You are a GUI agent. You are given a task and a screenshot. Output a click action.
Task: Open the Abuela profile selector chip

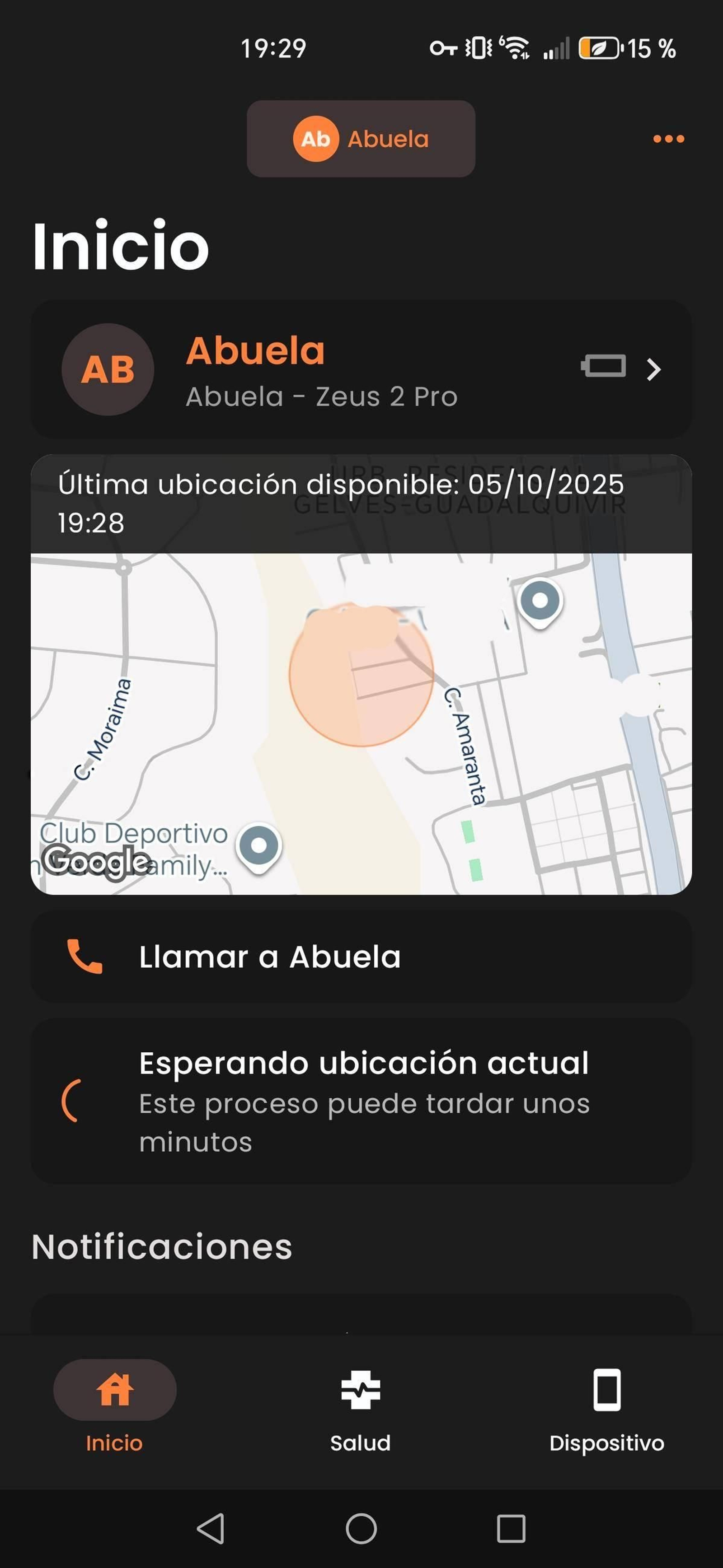click(360, 140)
